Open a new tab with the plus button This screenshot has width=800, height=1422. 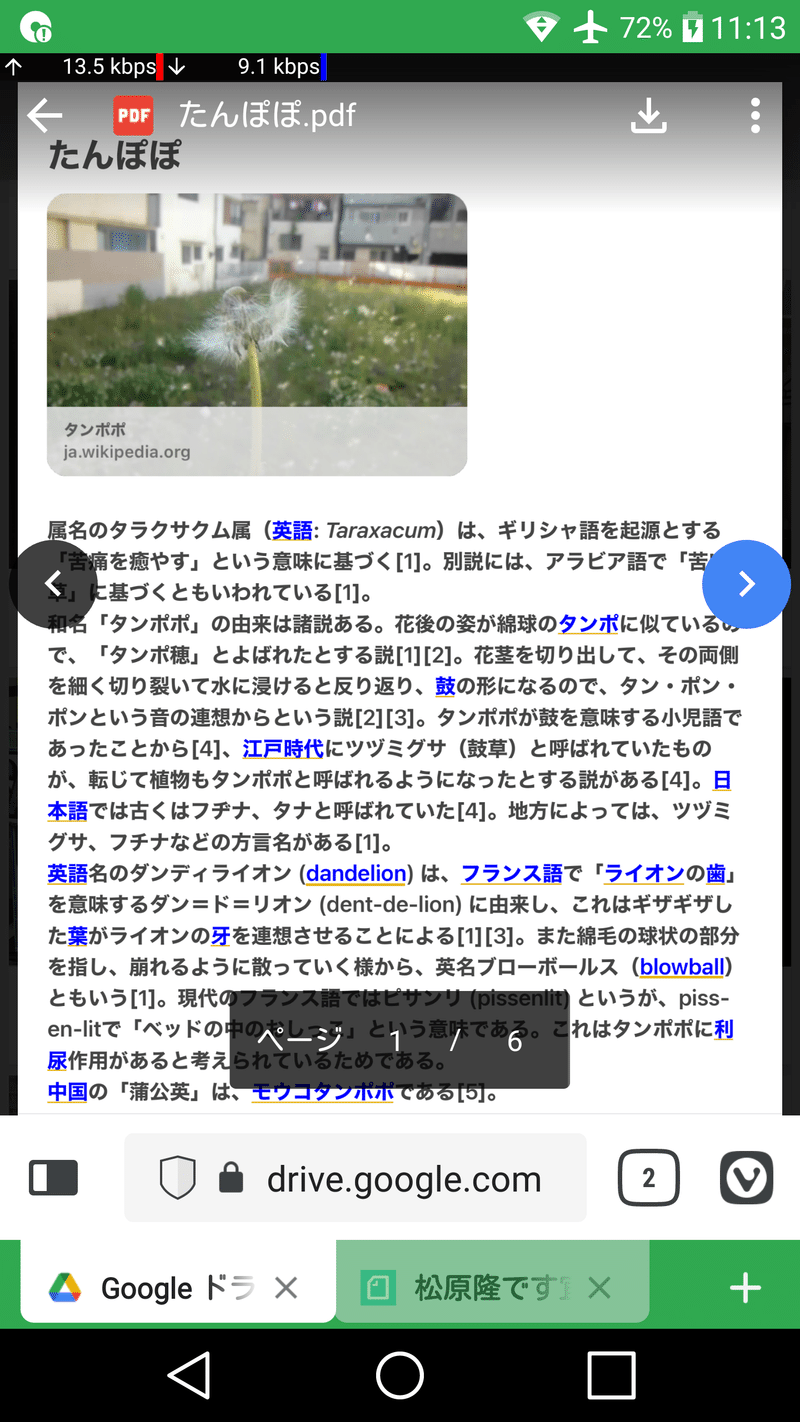(744, 1288)
